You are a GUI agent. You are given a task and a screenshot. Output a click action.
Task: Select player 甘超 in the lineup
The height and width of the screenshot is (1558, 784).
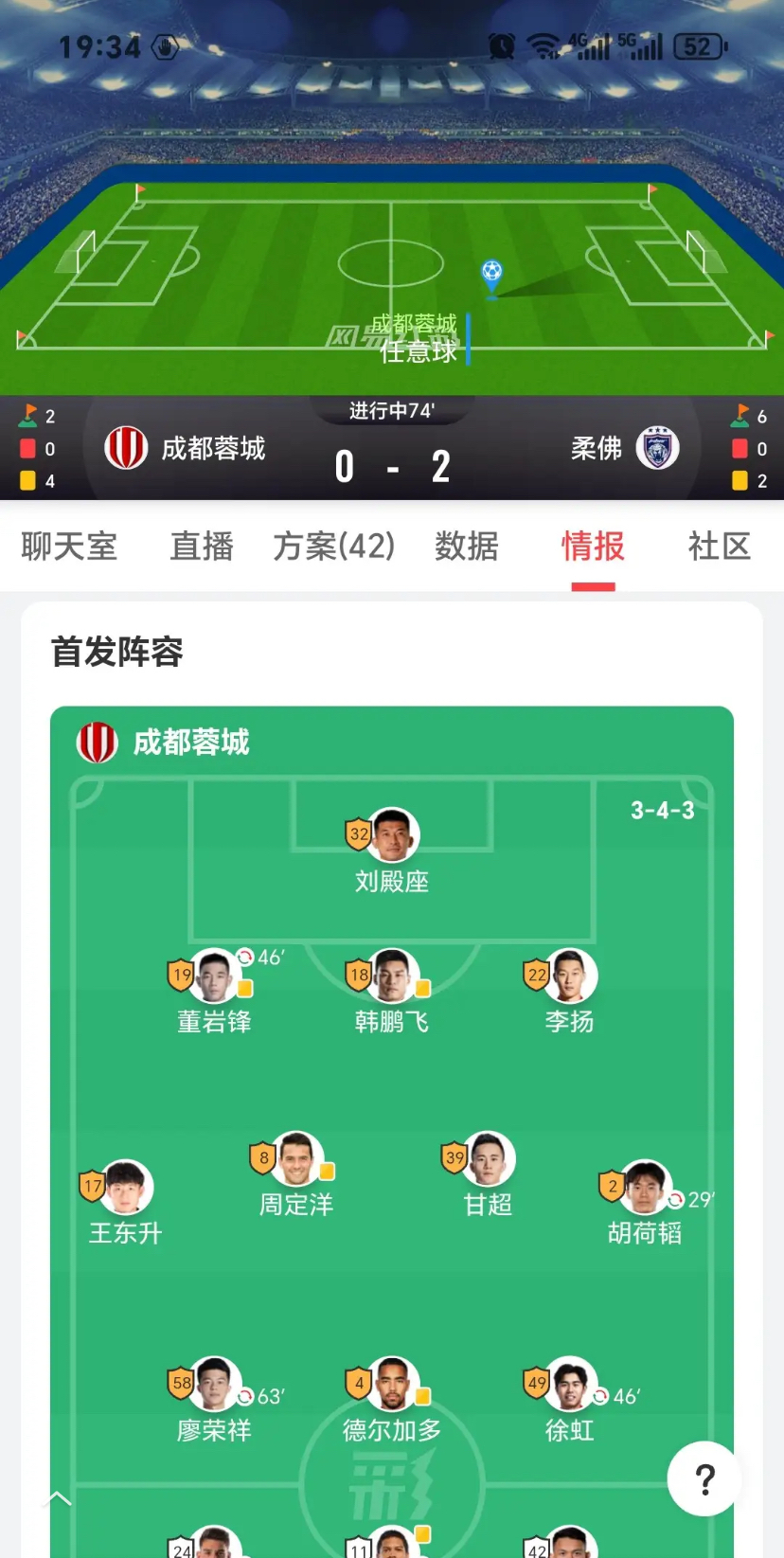tap(488, 1160)
